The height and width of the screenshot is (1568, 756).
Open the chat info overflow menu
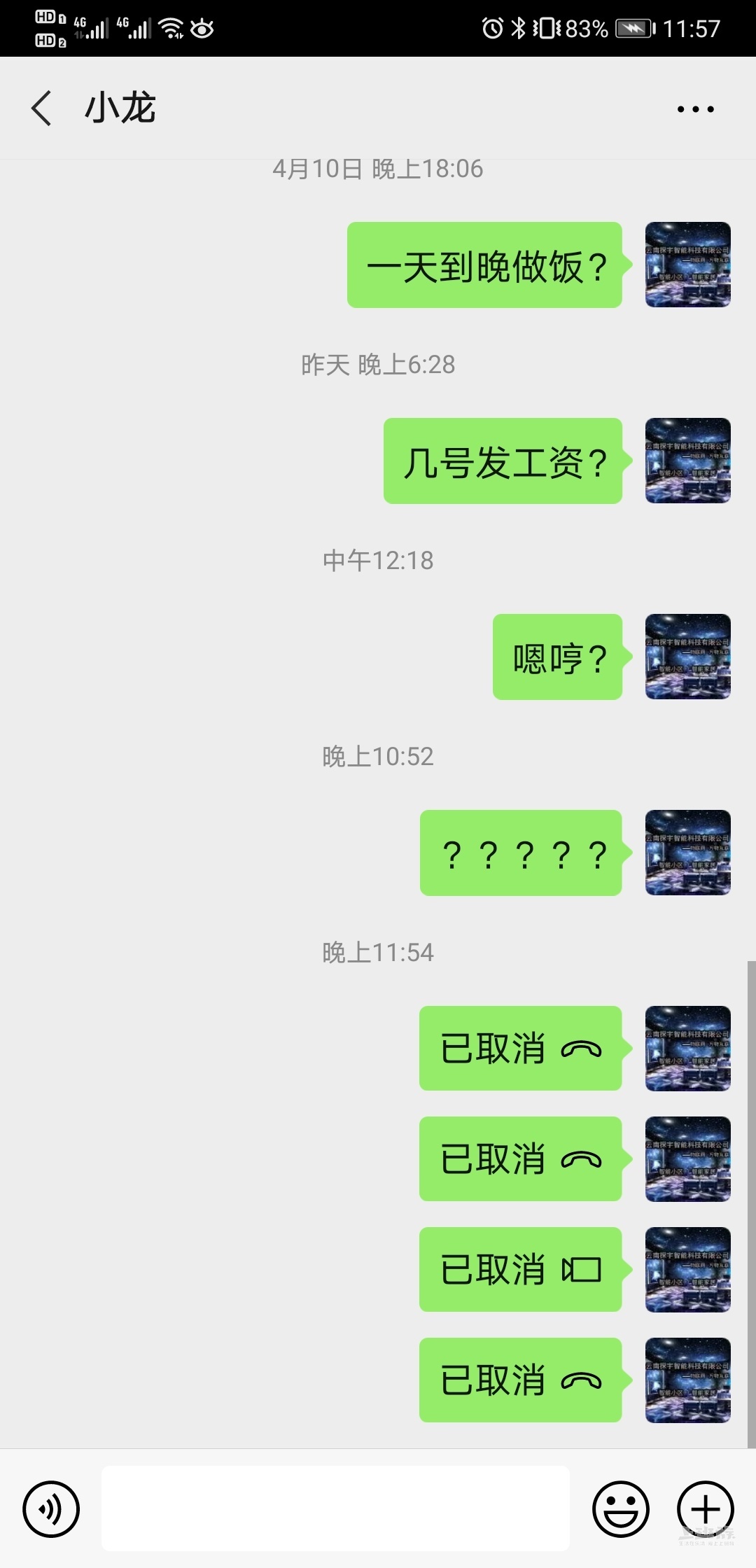[x=695, y=109]
